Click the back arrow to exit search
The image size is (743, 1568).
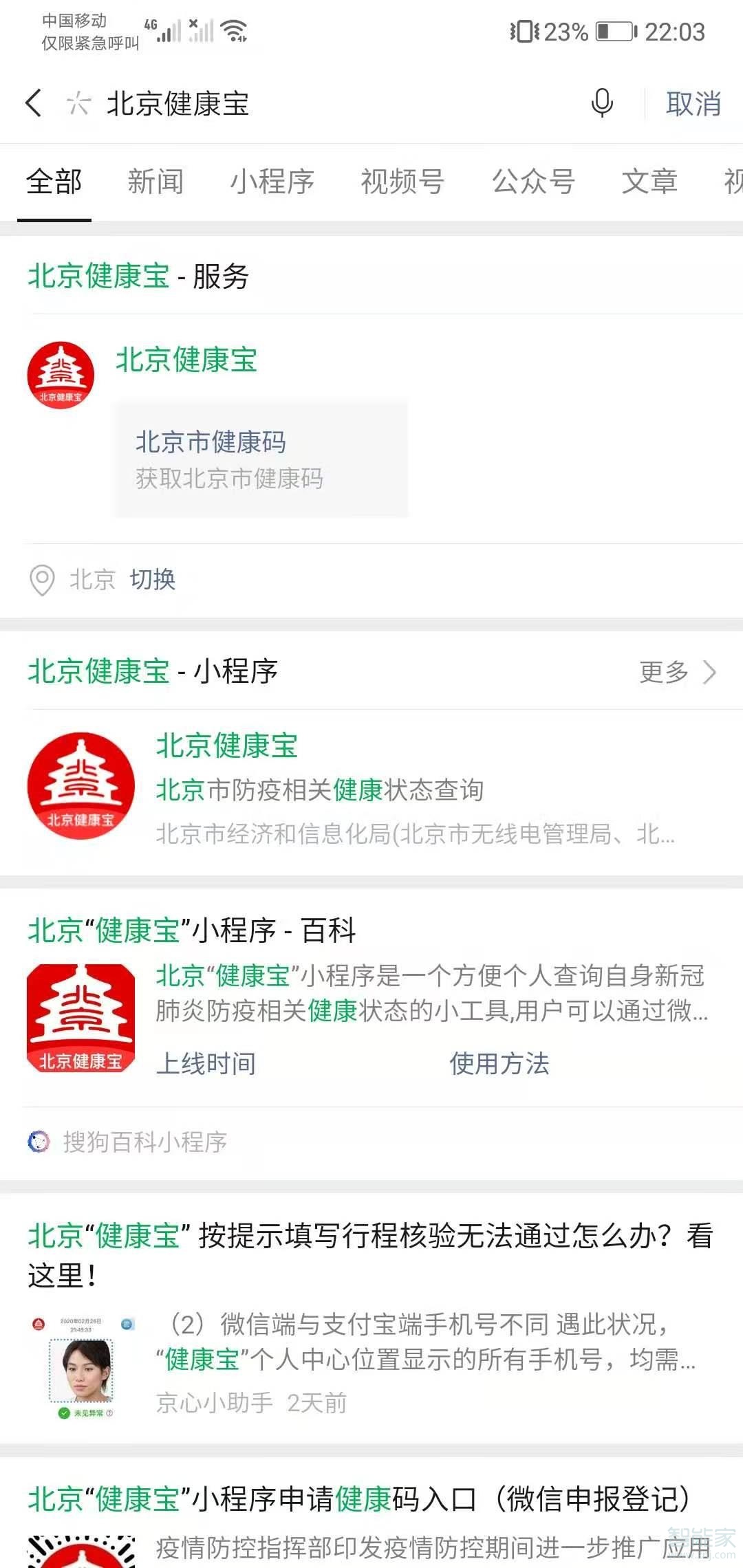(x=32, y=103)
